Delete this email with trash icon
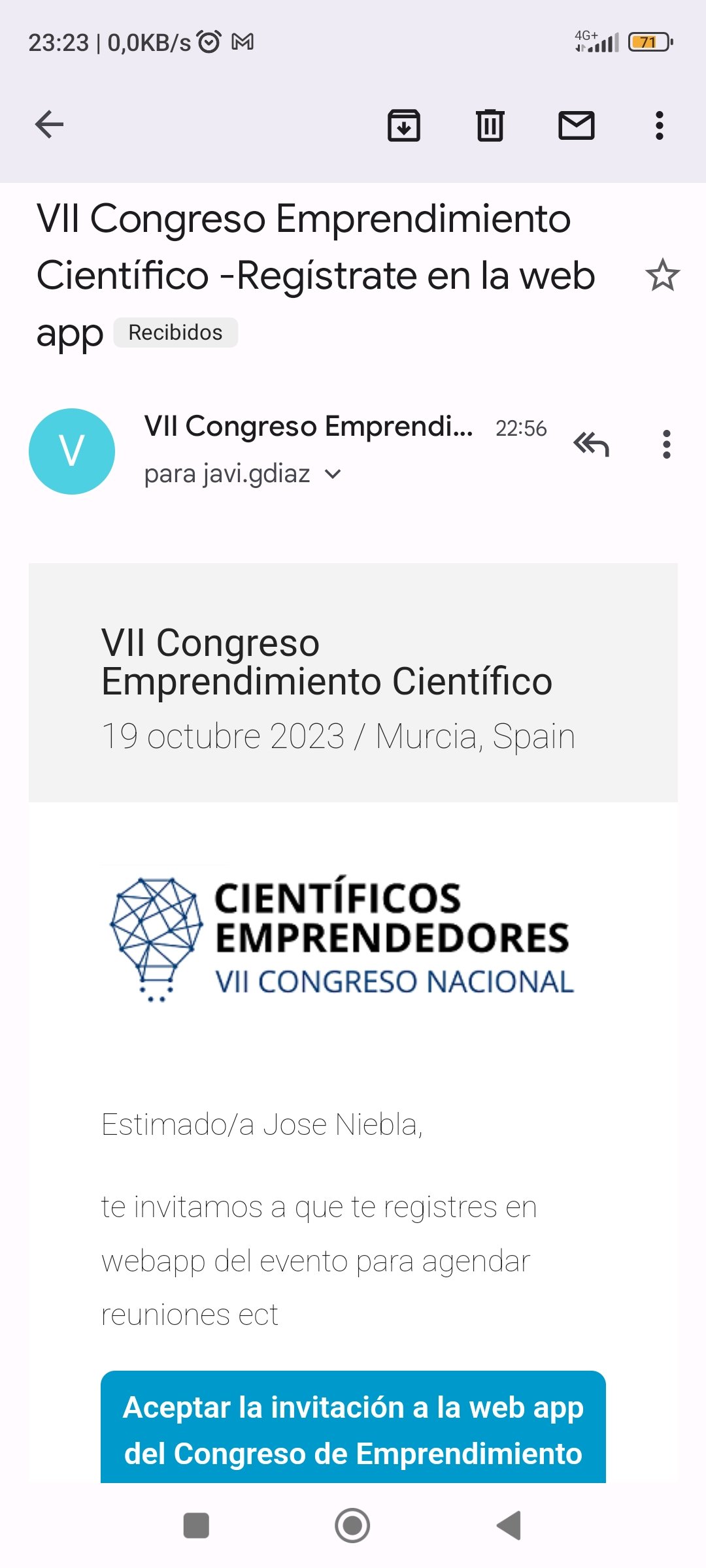 point(490,125)
